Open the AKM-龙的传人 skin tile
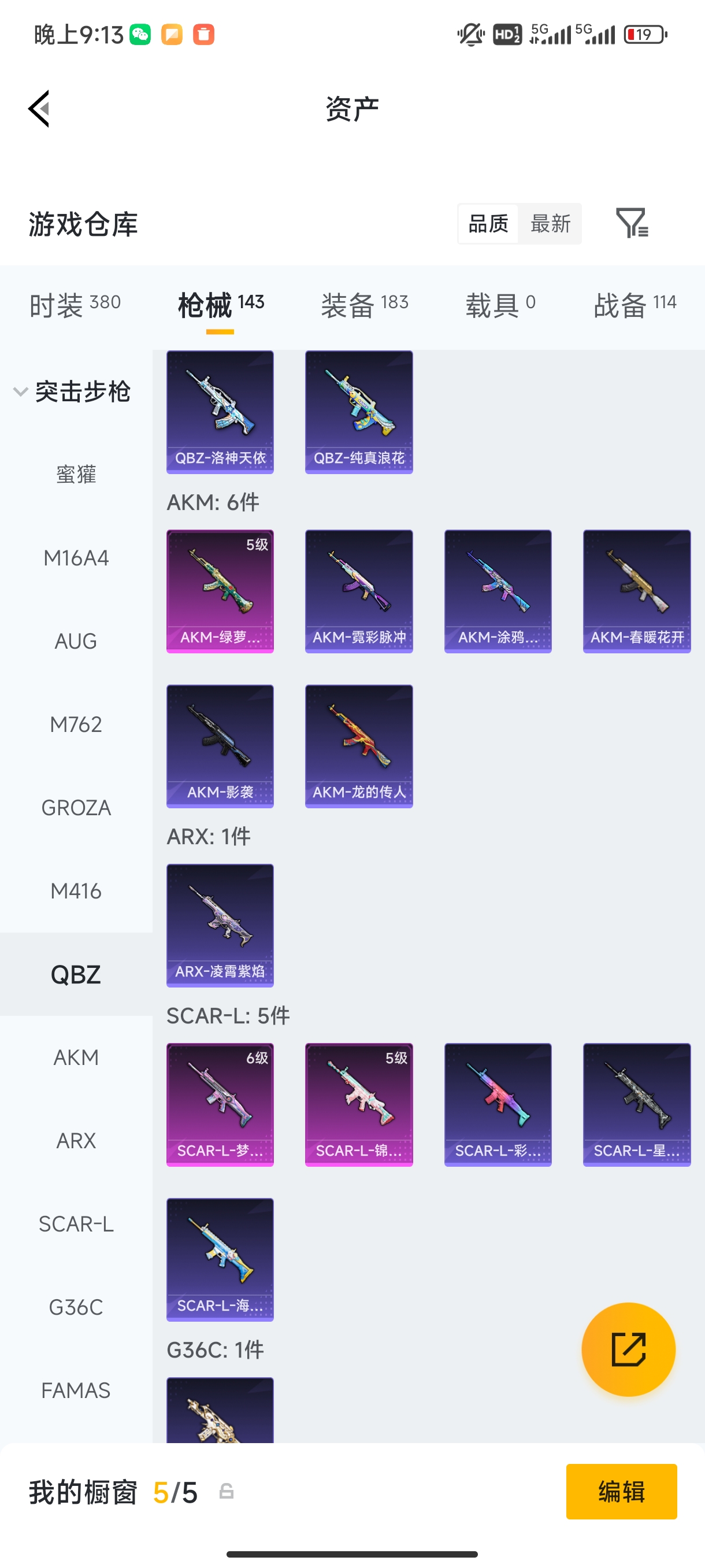Screen dimensions: 705x1568 359,746
